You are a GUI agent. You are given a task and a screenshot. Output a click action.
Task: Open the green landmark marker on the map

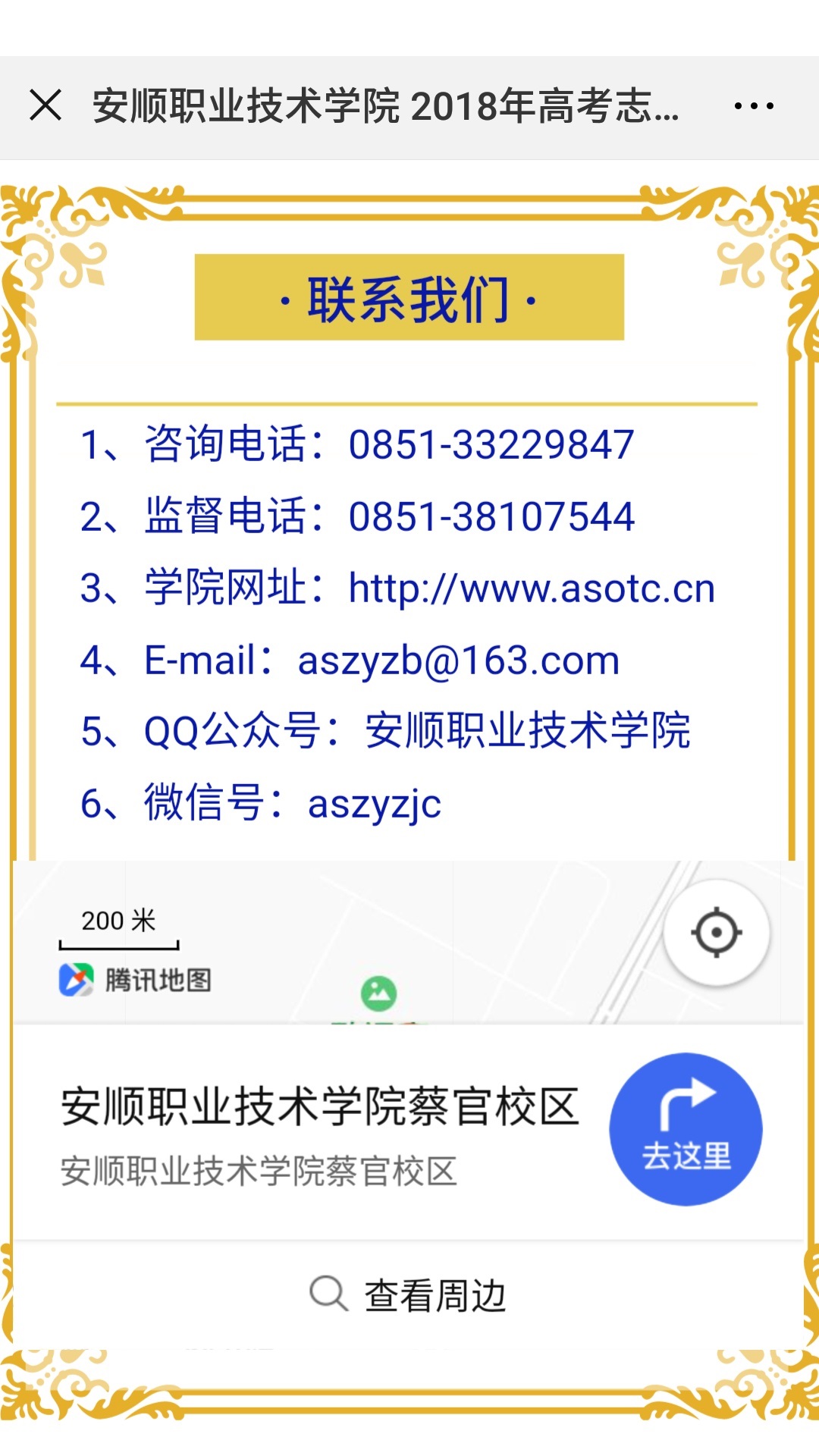[x=379, y=993]
